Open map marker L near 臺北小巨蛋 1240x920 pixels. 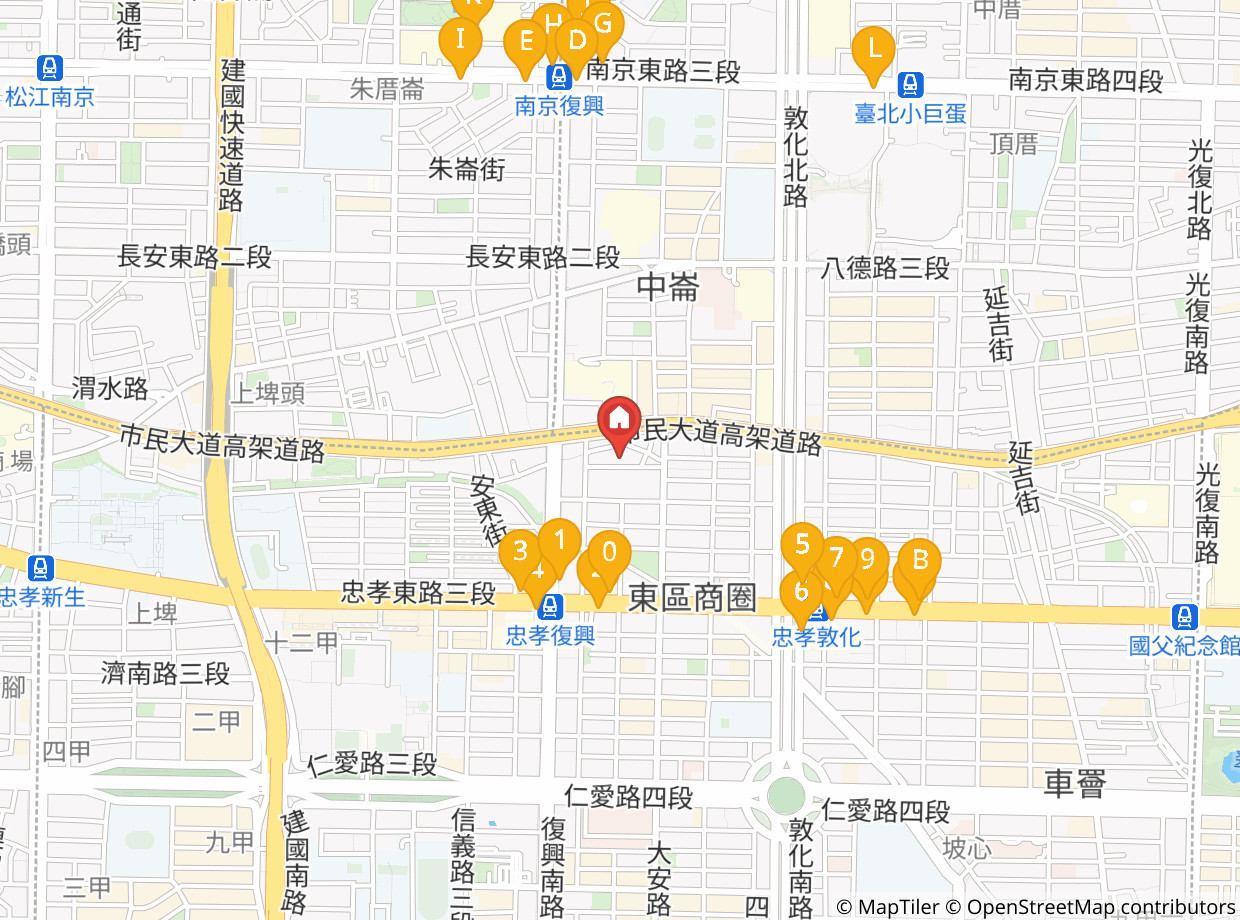coord(873,48)
